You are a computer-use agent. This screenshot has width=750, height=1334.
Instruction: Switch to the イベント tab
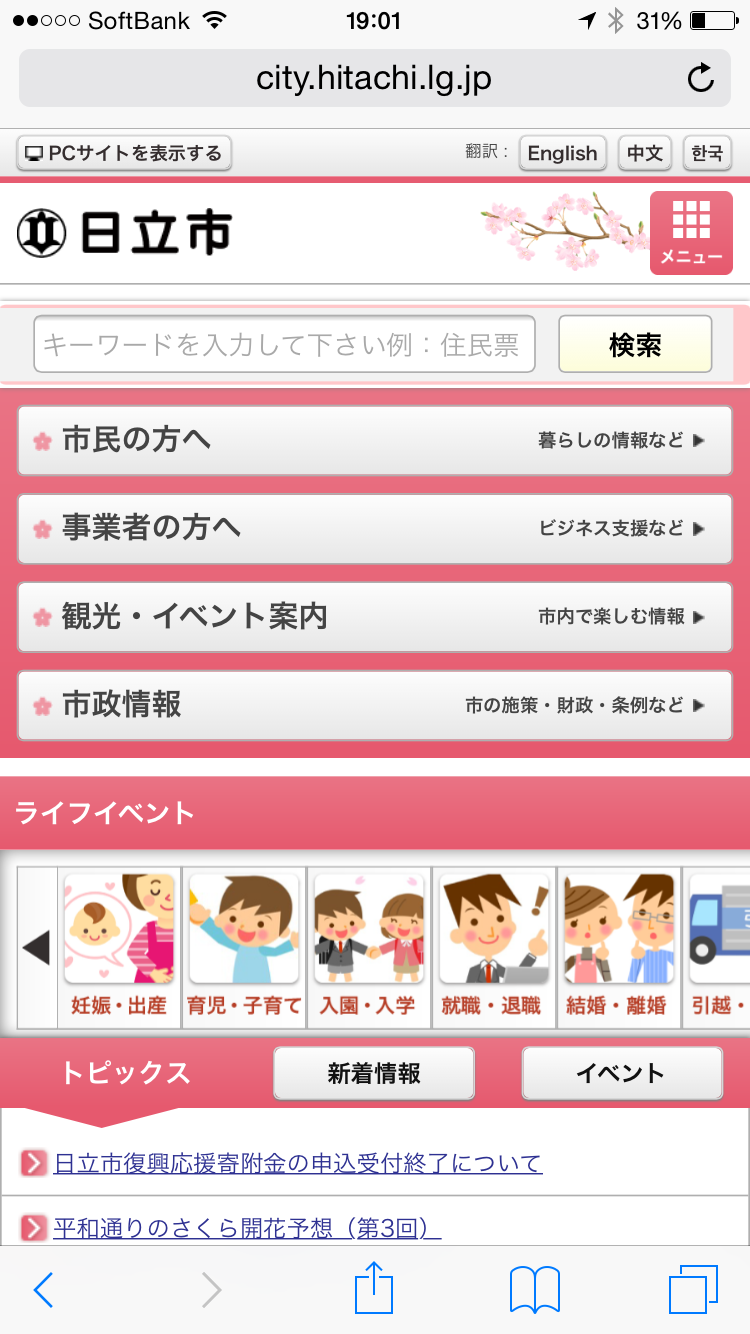pyautogui.click(x=621, y=1073)
